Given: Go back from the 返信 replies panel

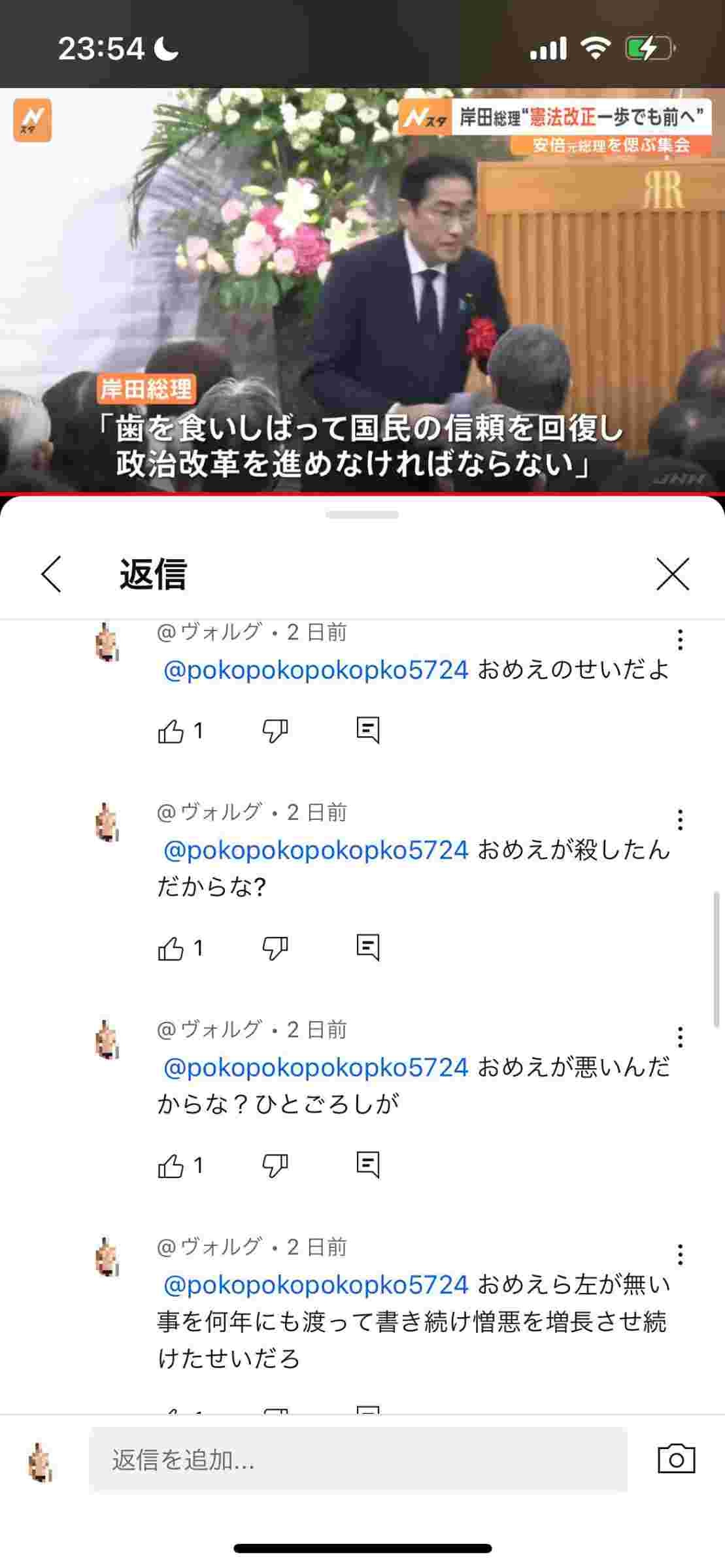Looking at the screenshot, I should (x=52, y=574).
